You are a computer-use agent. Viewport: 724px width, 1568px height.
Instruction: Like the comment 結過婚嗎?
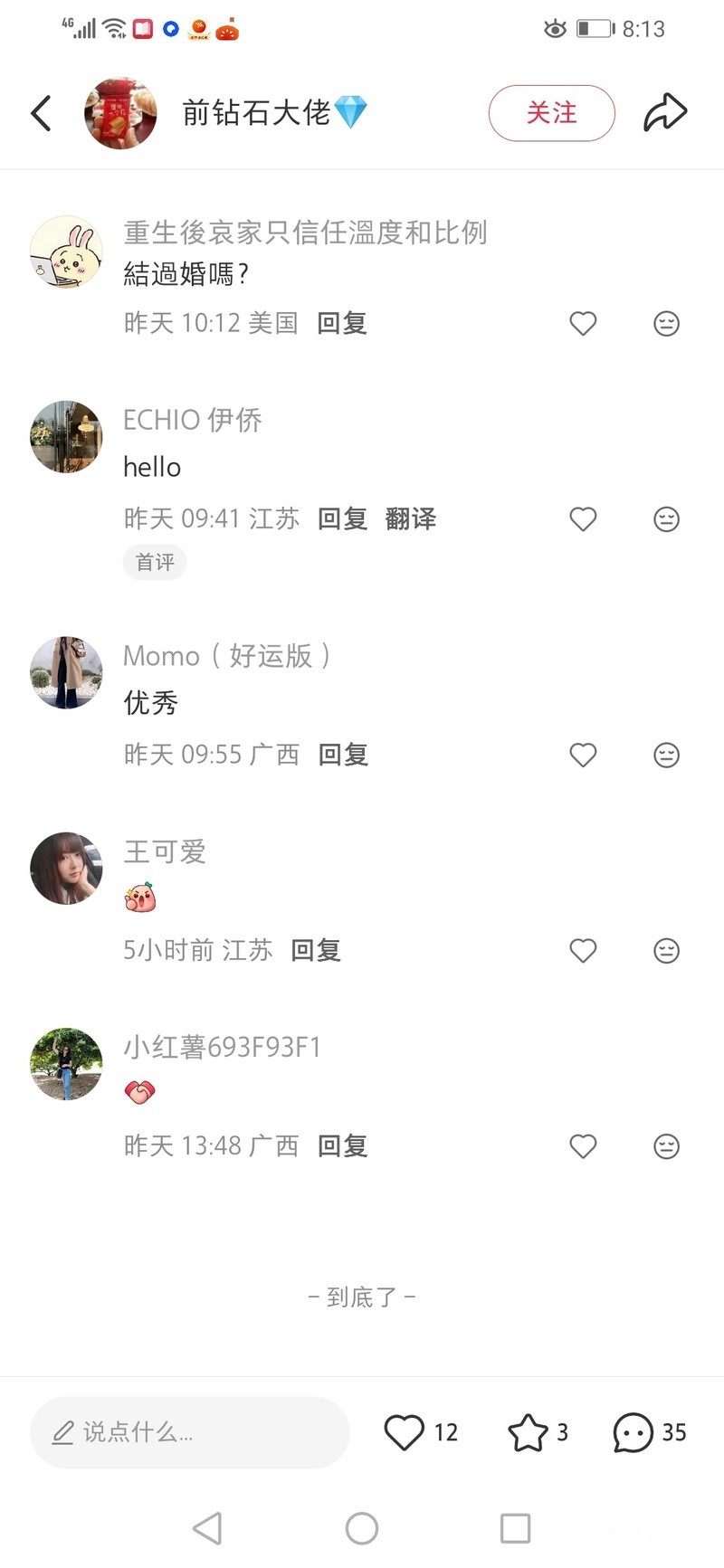583,323
